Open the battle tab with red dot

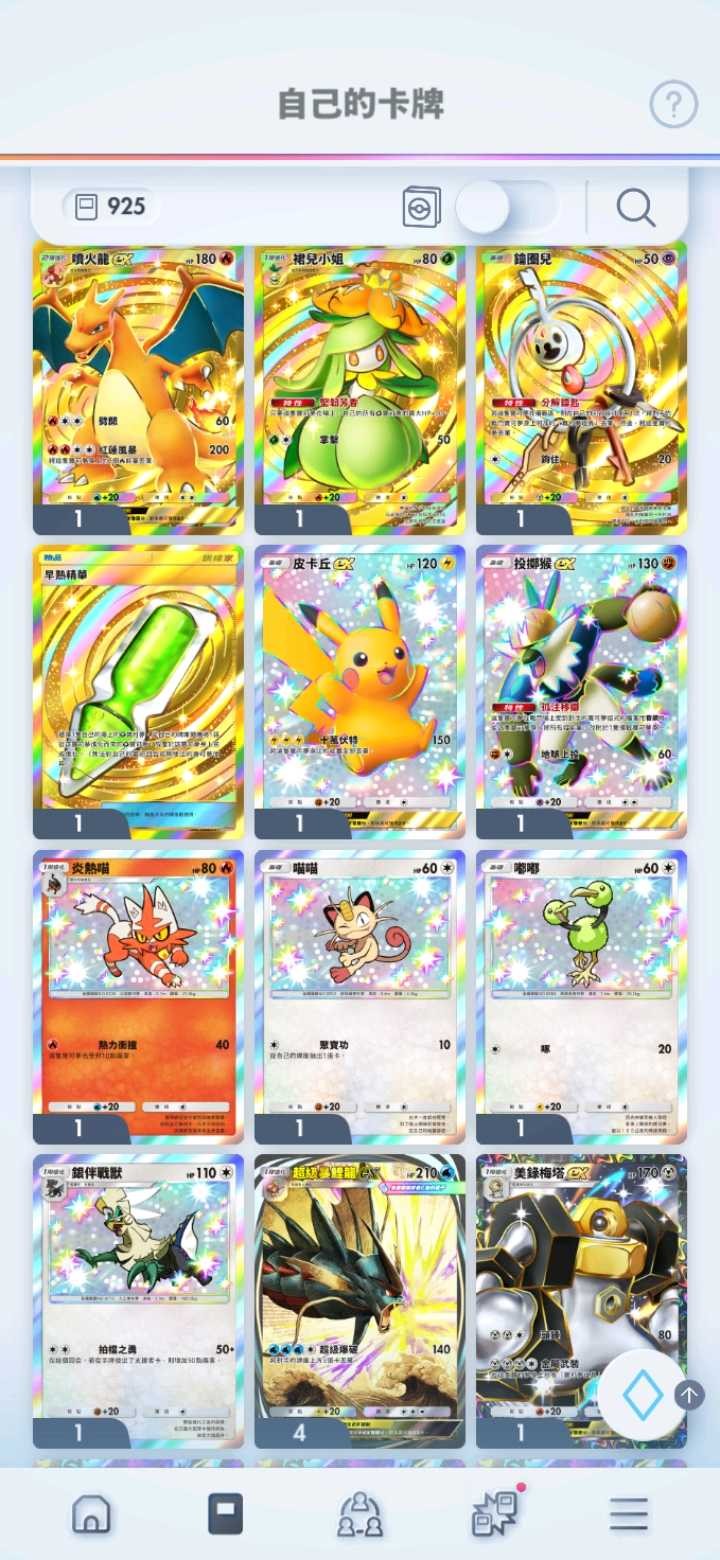coord(494,1514)
